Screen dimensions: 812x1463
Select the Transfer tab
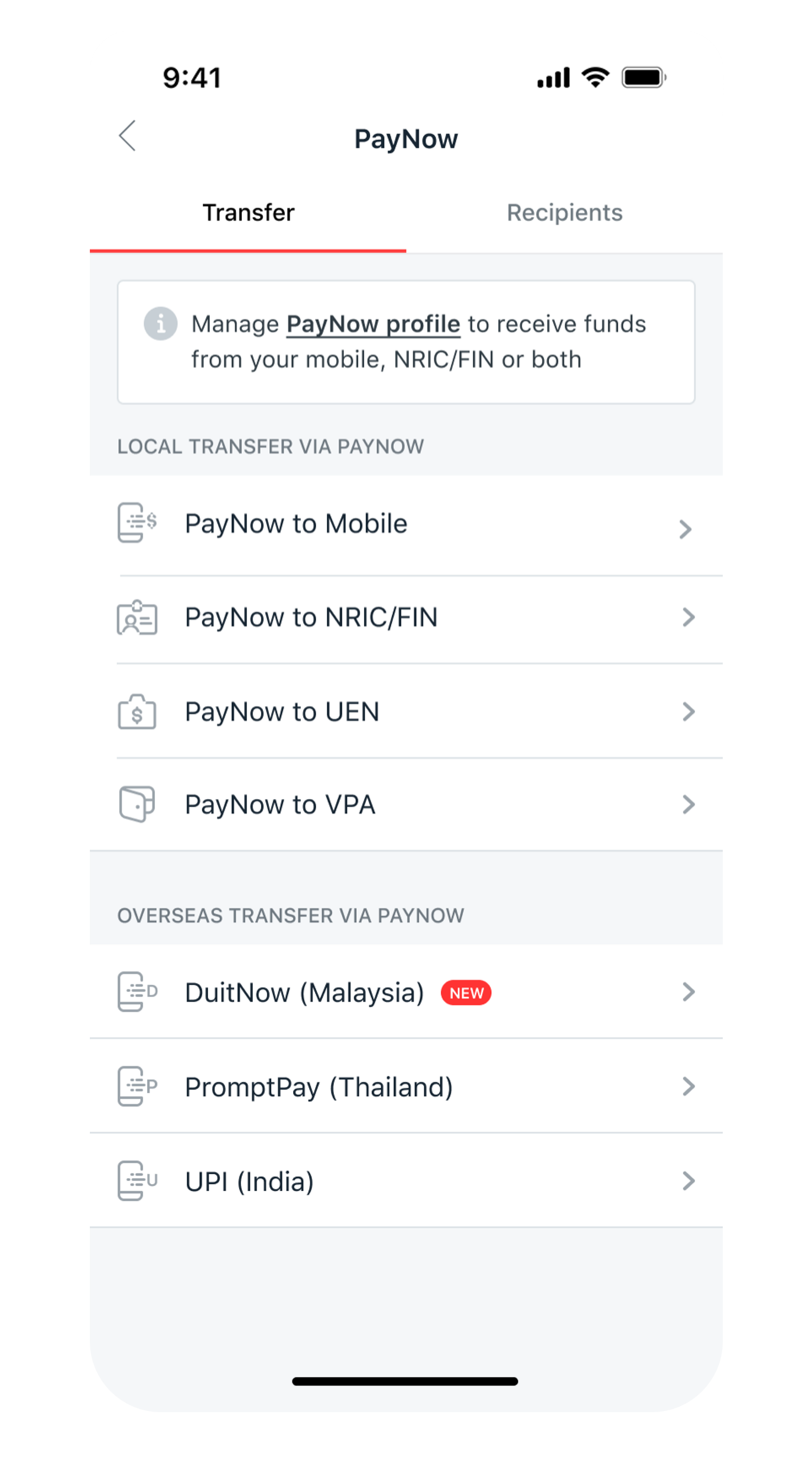coord(248,213)
